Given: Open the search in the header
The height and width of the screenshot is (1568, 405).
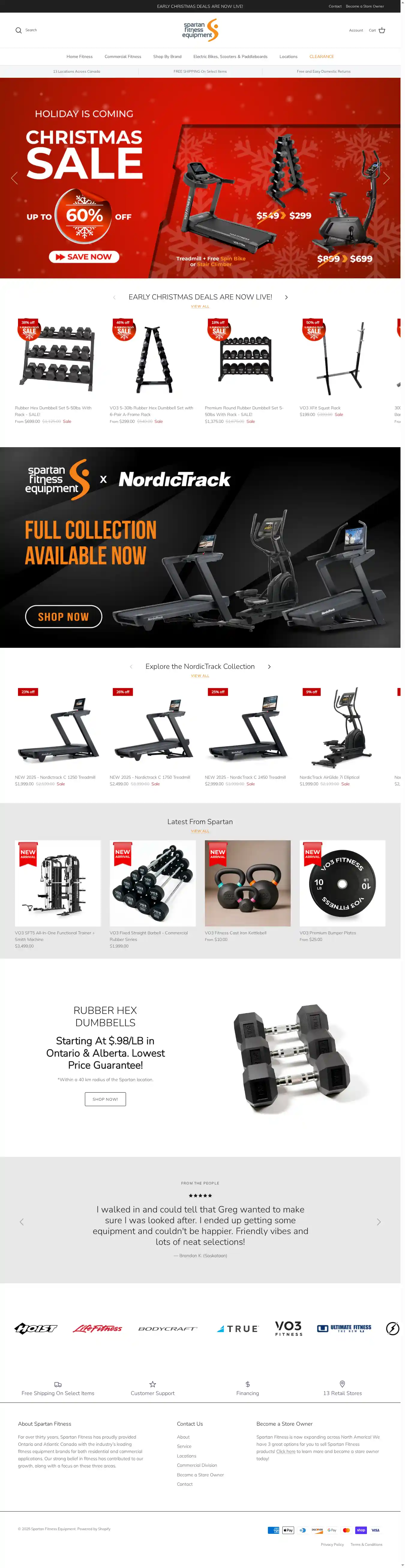Looking at the screenshot, I should pos(25,30).
